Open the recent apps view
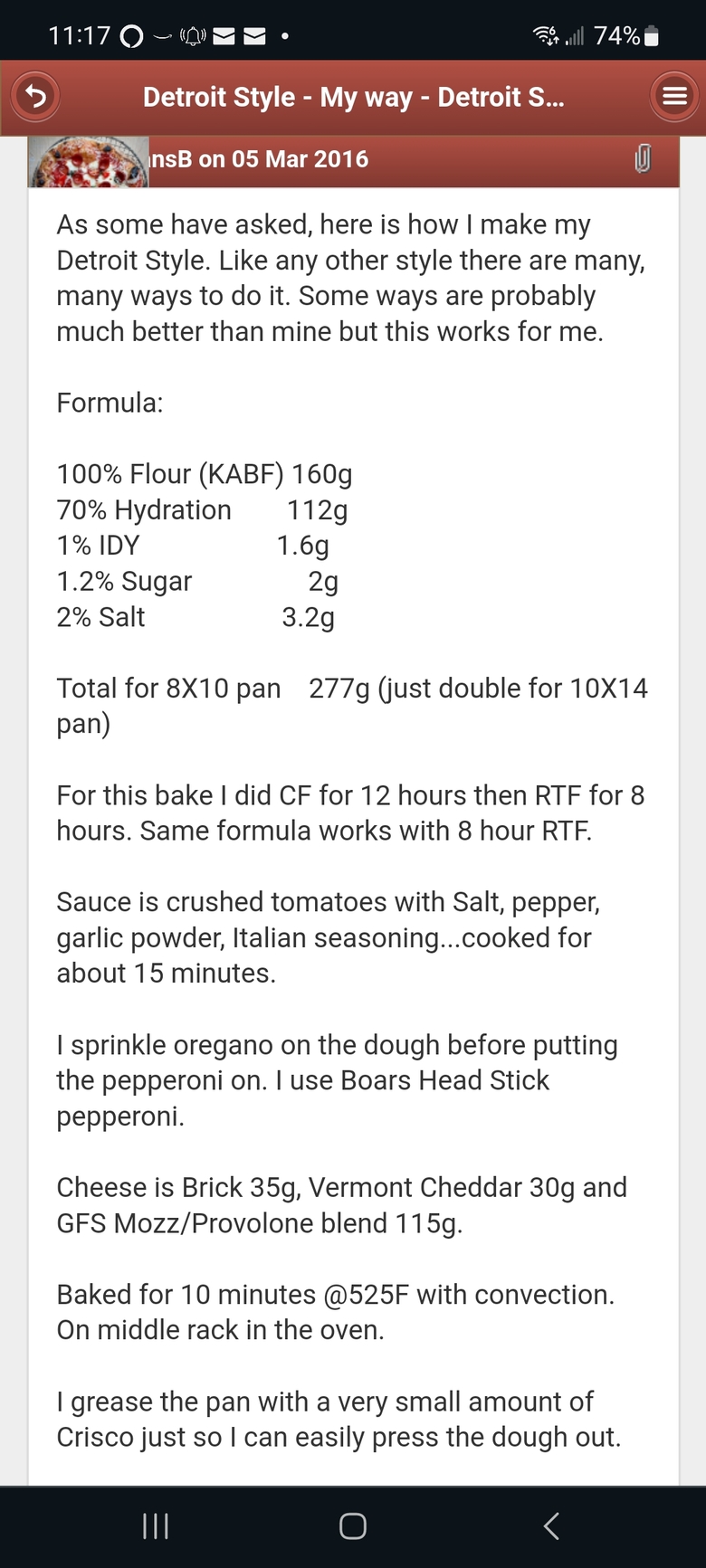The width and height of the screenshot is (706, 1568). 156,1526
